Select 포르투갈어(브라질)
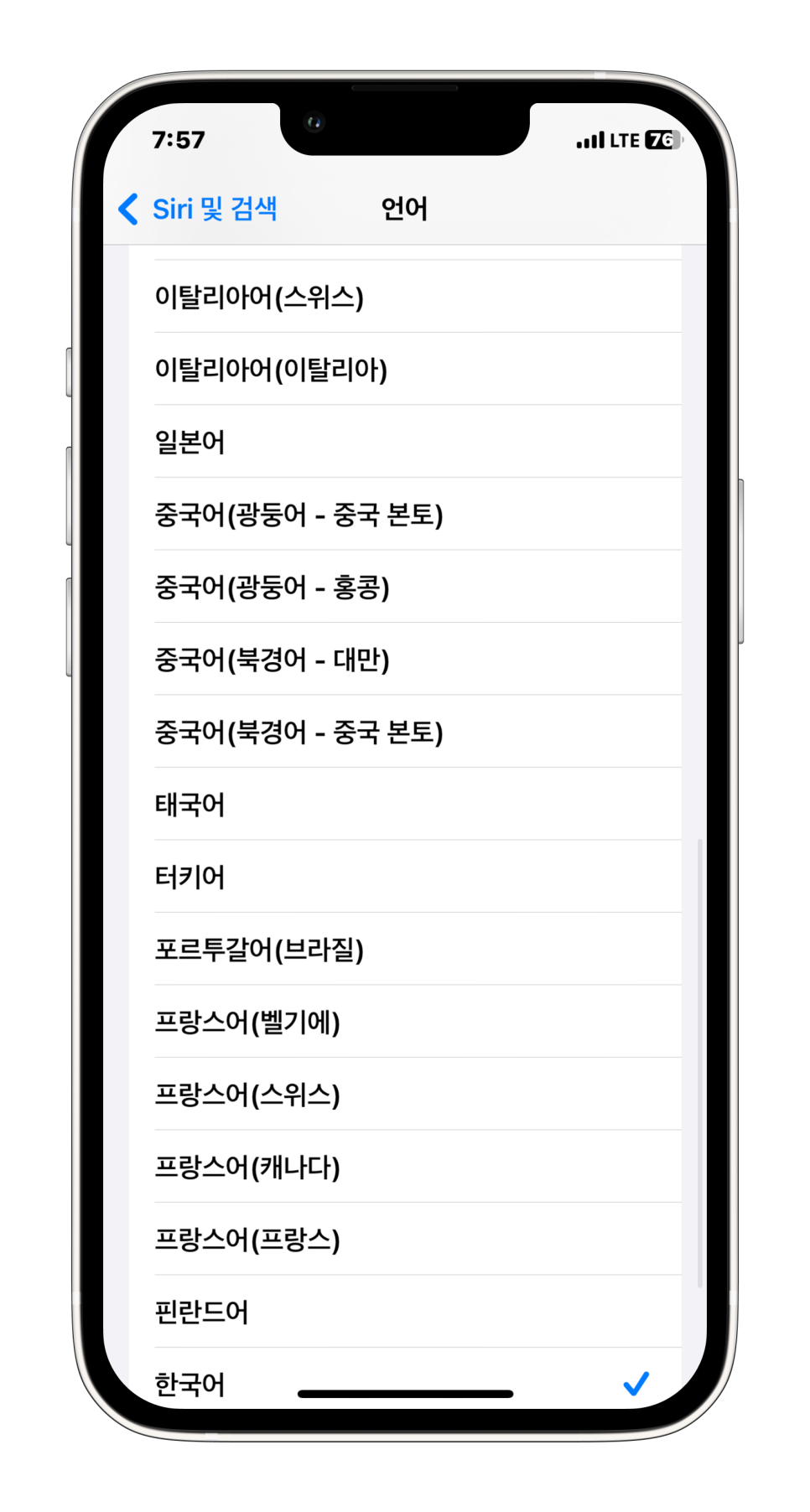This screenshot has width=810, height=1512. point(405,949)
